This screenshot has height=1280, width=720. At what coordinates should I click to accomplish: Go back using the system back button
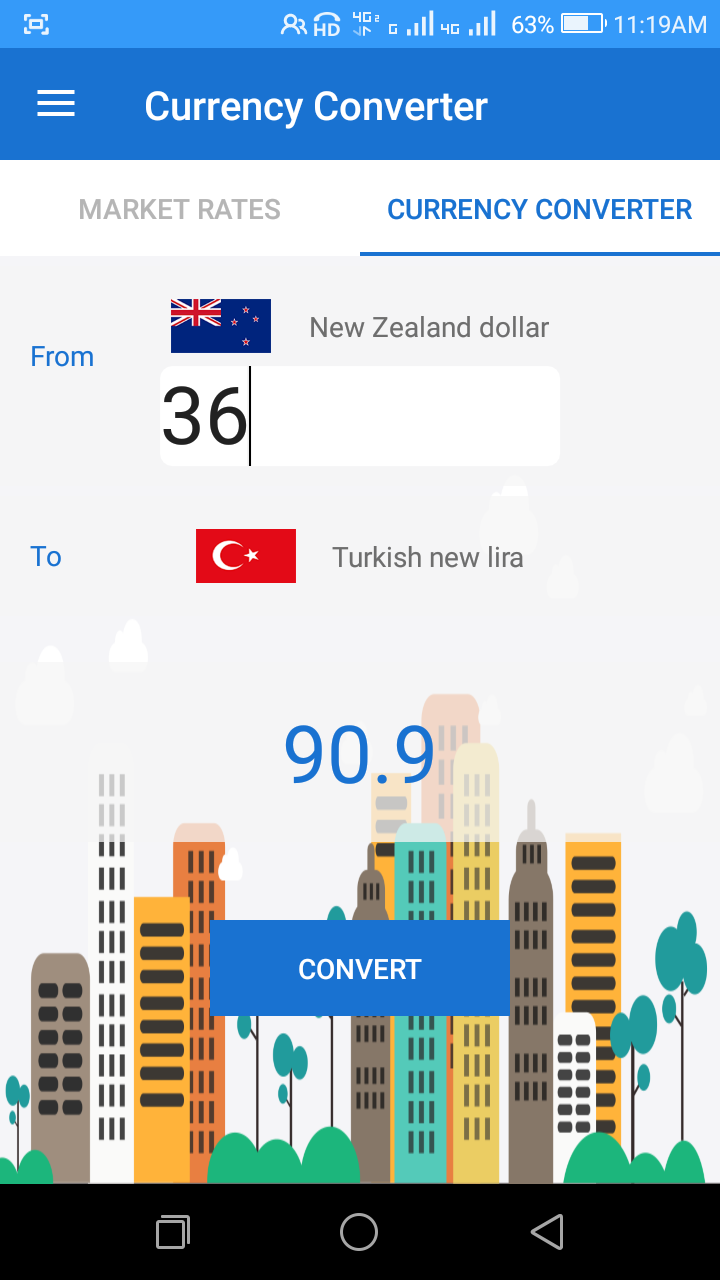pos(546,1232)
